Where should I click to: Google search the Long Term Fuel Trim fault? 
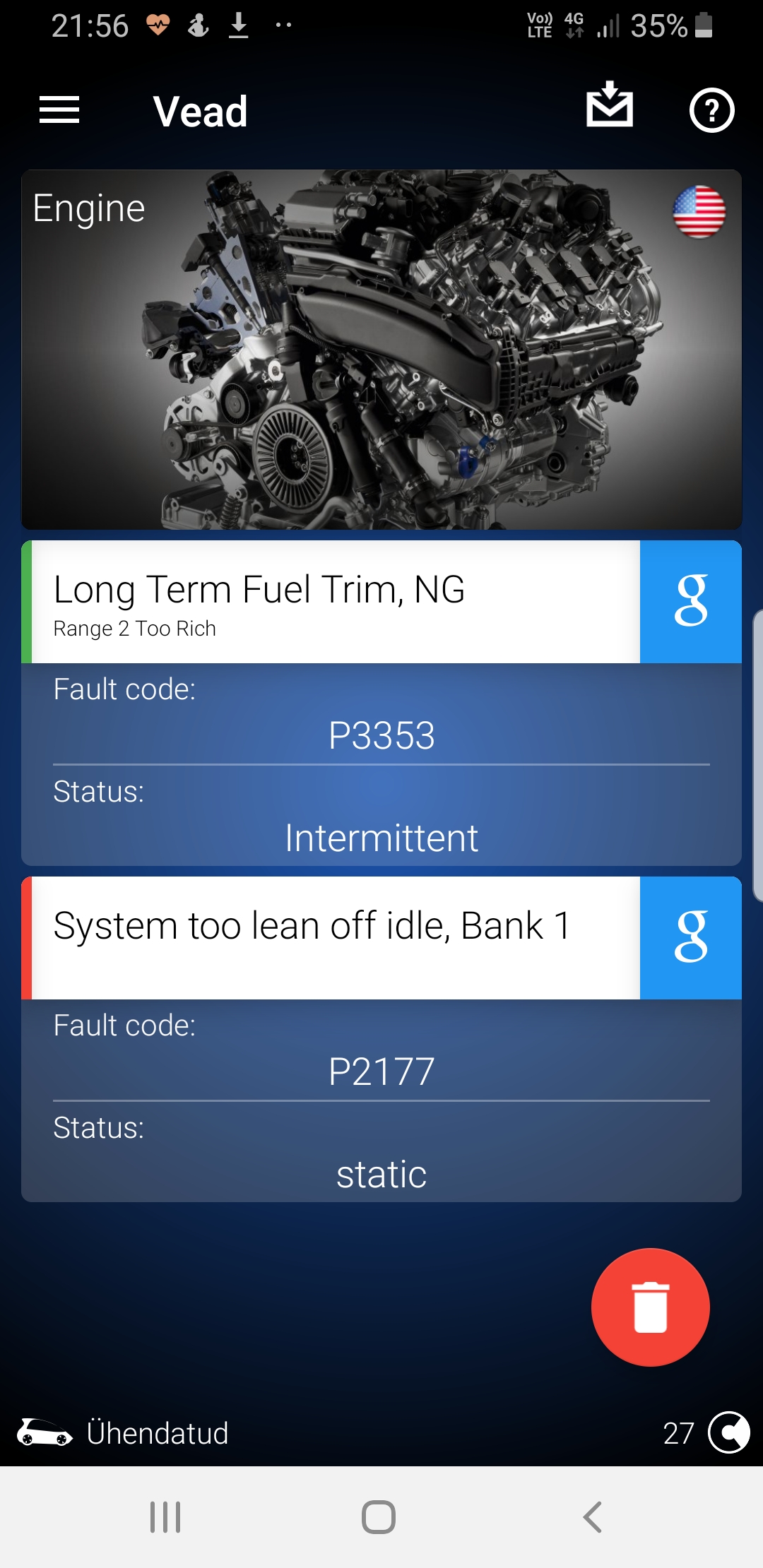pos(690,602)
